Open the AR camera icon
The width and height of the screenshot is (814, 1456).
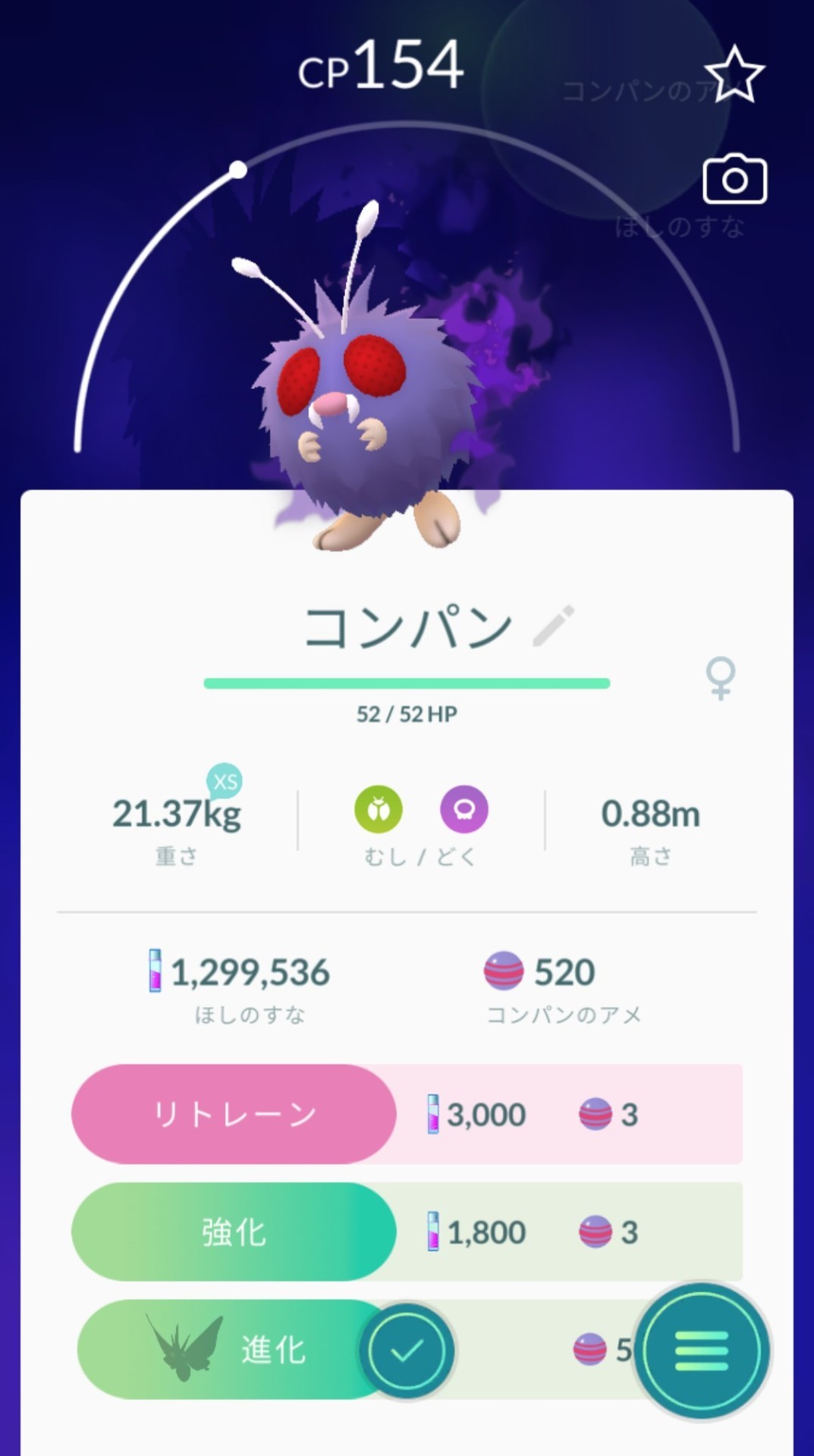pyautogui.click(x=734, y=180)
